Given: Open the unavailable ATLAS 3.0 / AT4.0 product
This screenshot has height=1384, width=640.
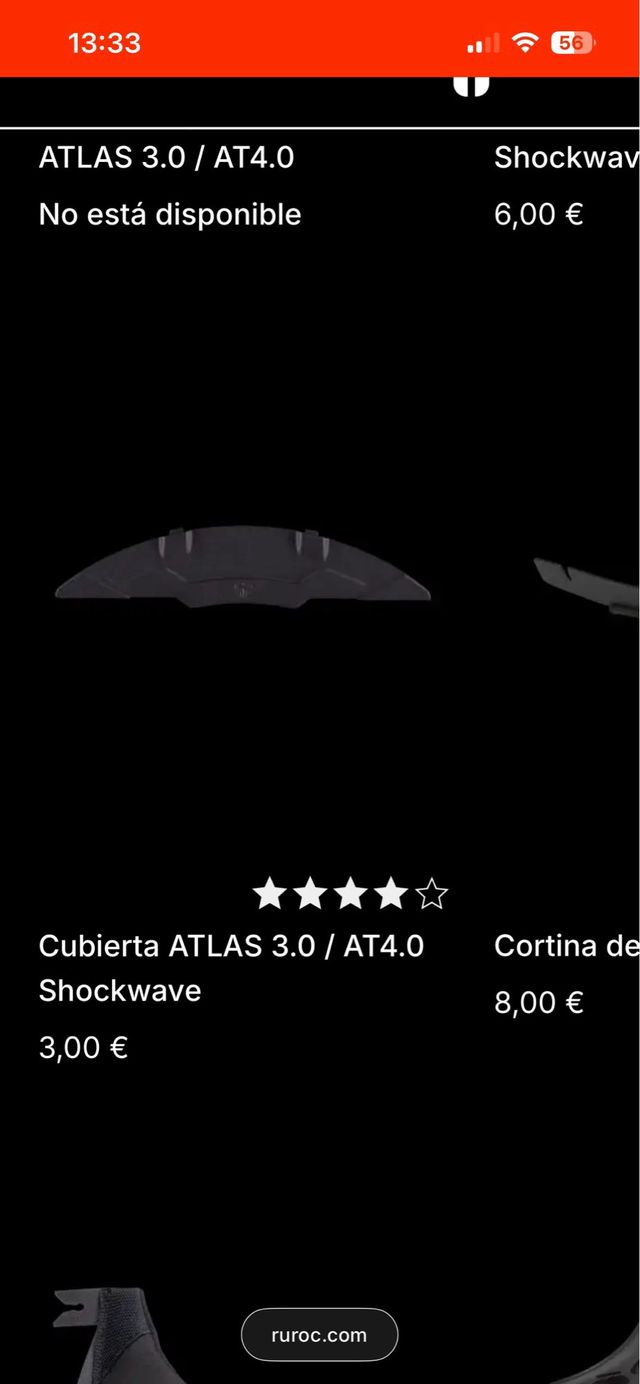Looking at the screenshot, I should click(x=166, y=158).
